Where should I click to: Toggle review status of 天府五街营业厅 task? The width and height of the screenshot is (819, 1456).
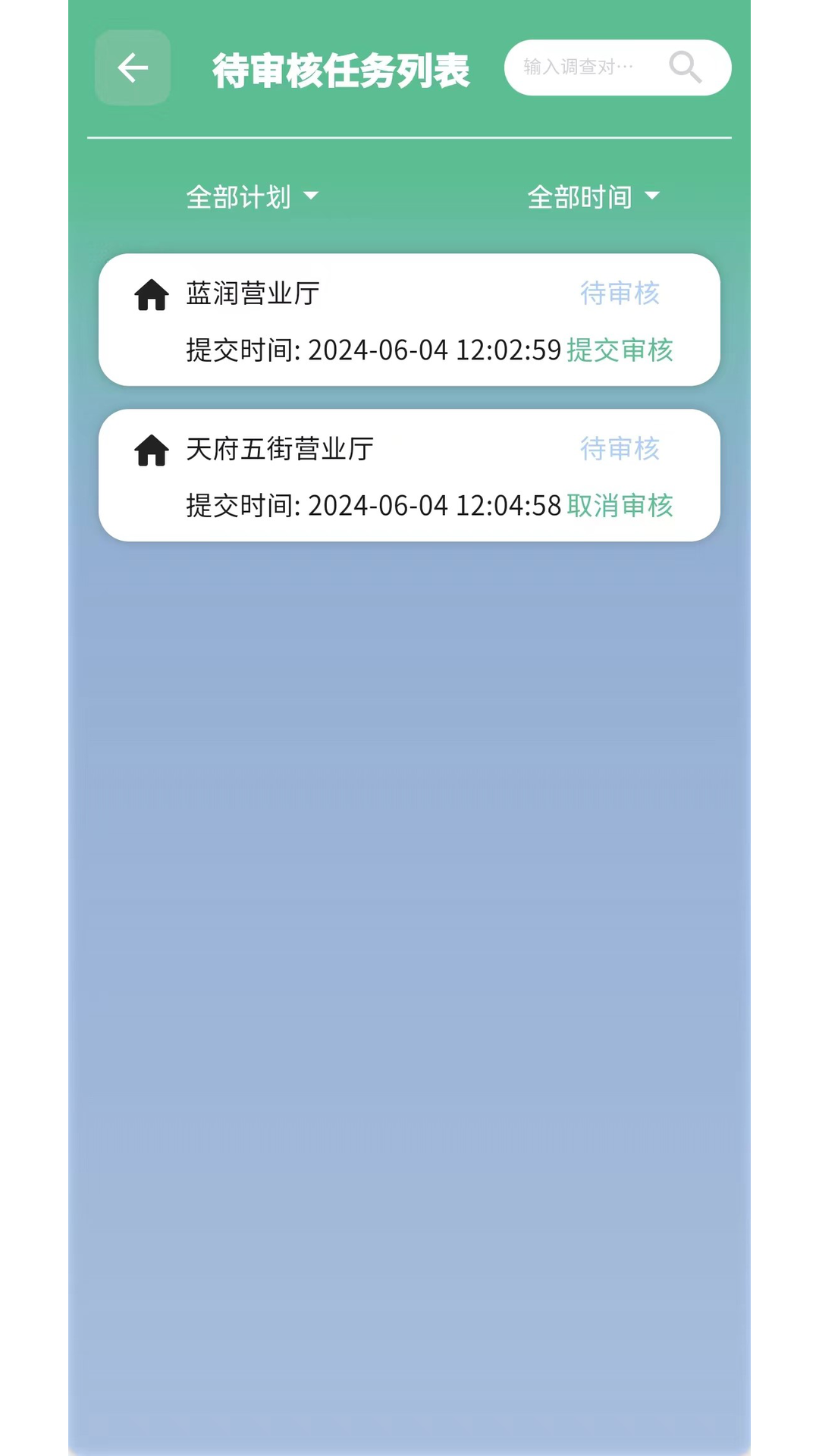(620, 507)
